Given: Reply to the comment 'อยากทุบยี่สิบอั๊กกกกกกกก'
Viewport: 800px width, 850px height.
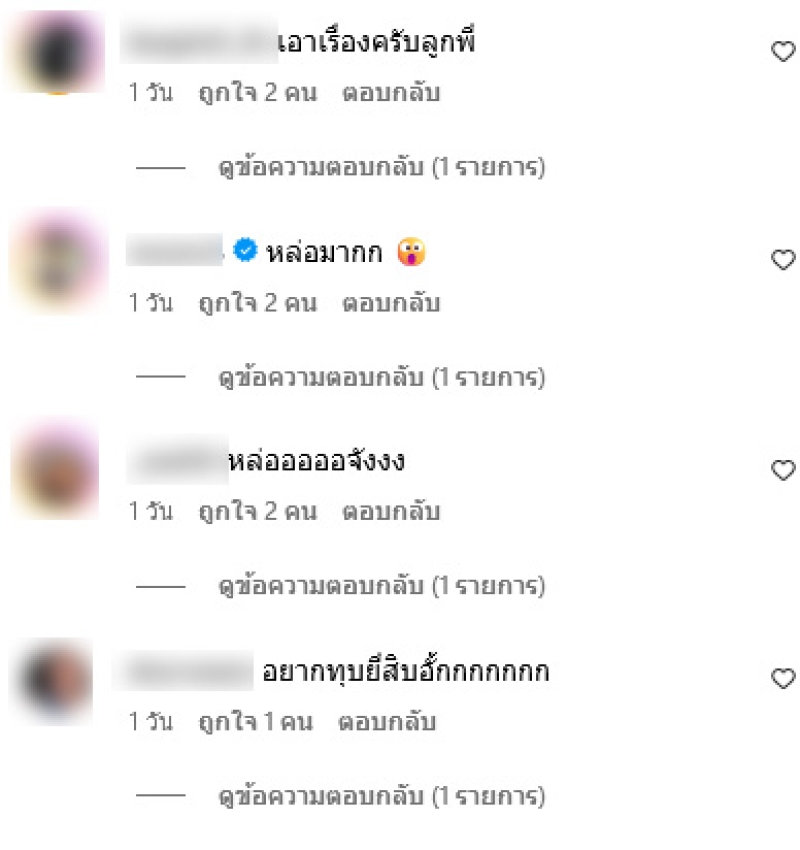Looking at the screenshot, I should click(x=387, y=721).
